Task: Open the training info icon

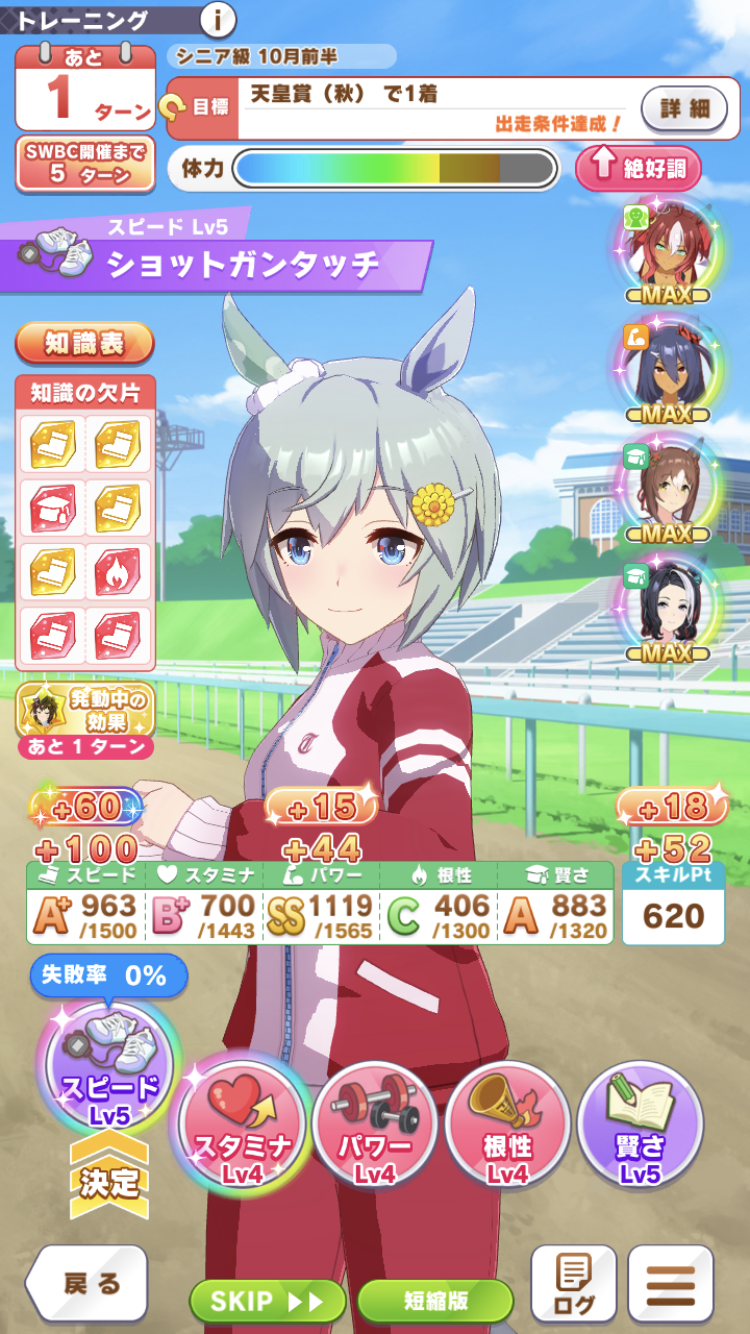Action: [218, 19]
